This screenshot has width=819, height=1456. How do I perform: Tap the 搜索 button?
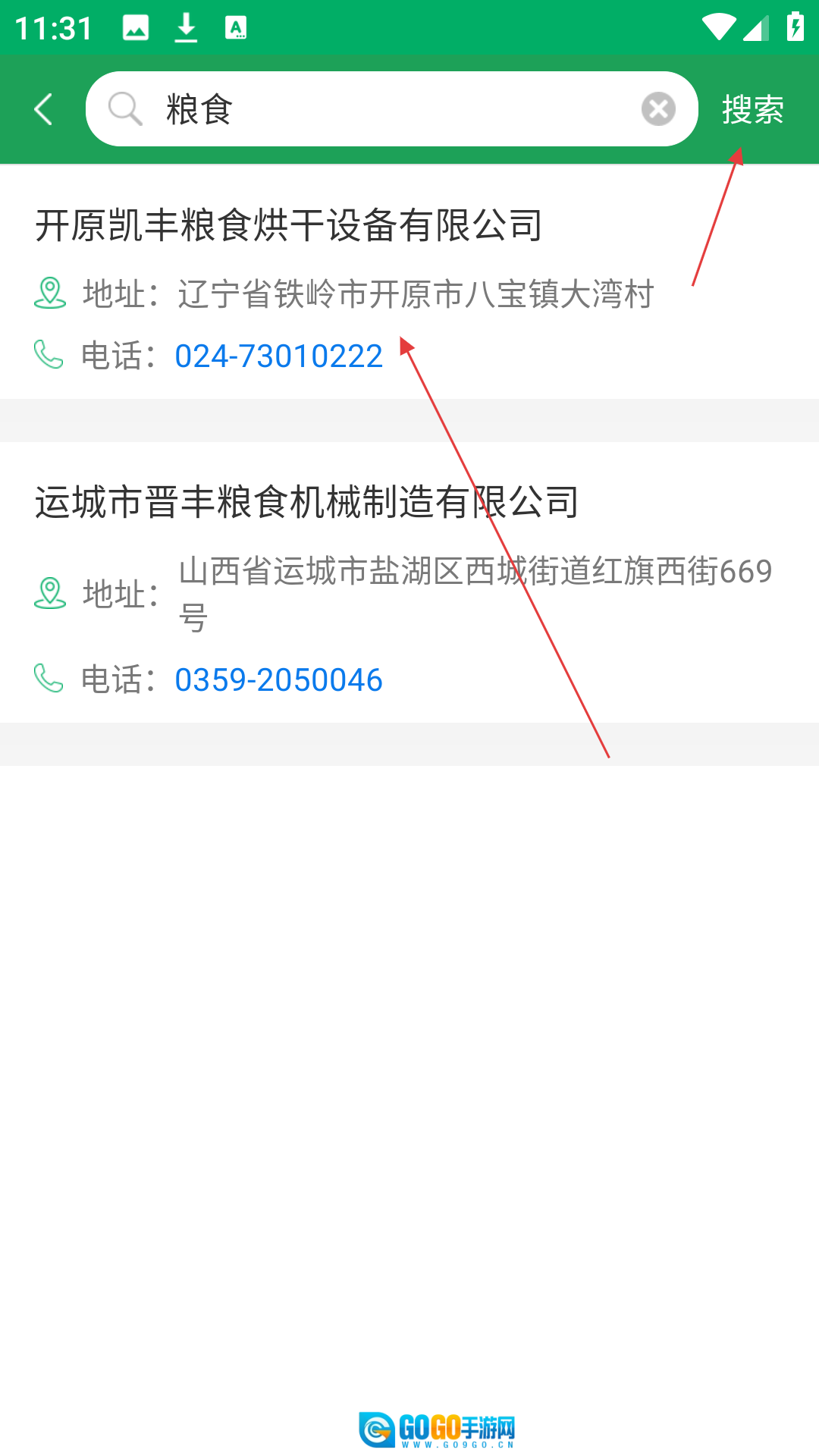[752, 109]
